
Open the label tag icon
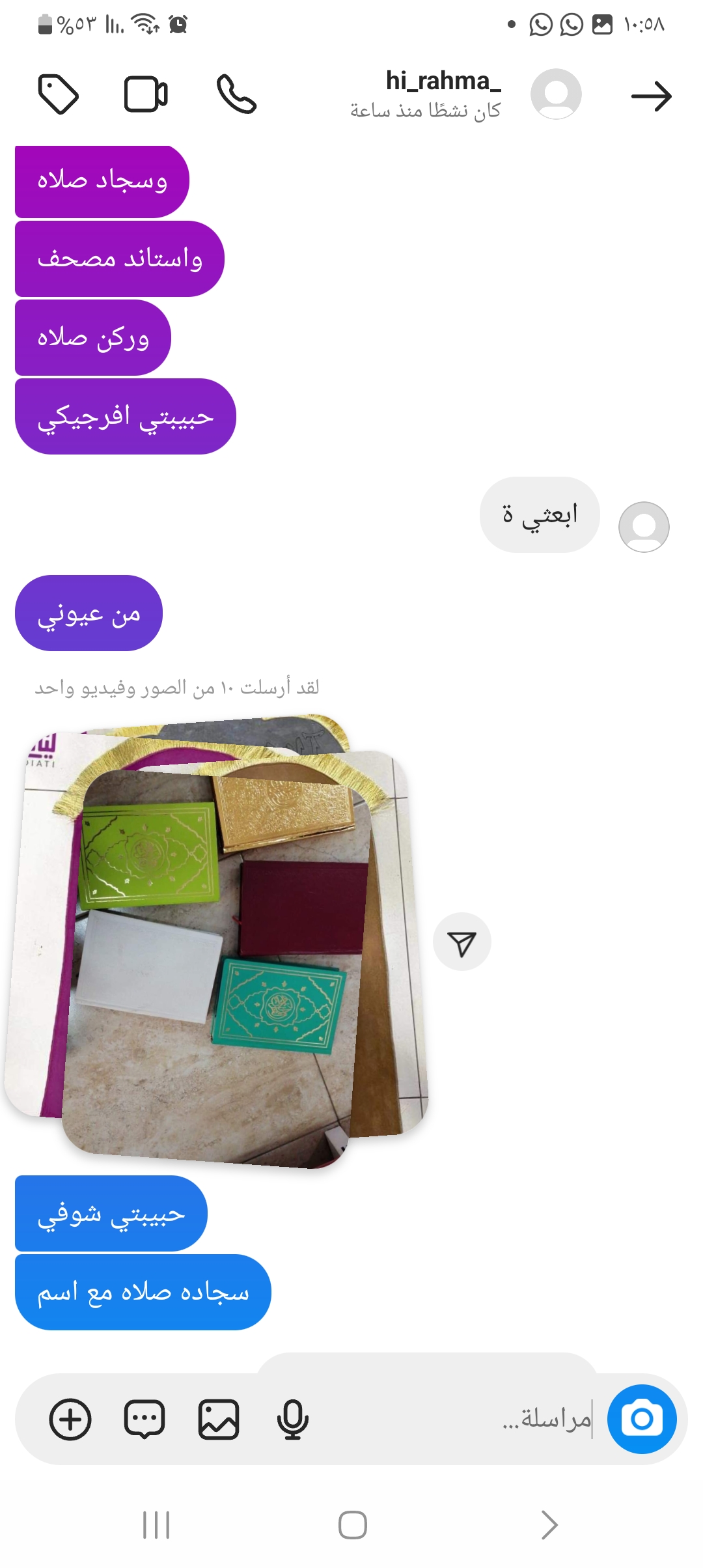pos(59,94)
